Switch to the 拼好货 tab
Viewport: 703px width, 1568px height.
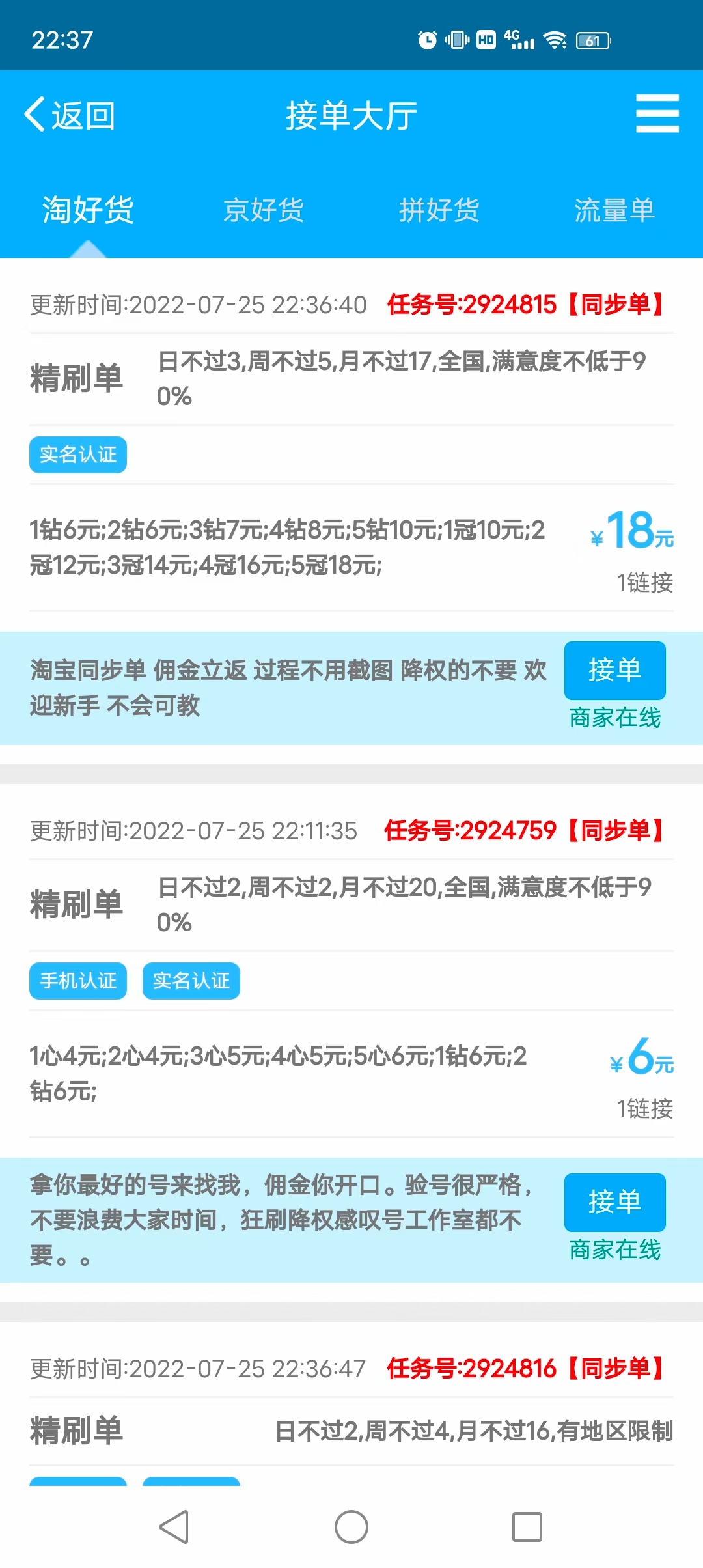tap(439, 210)
